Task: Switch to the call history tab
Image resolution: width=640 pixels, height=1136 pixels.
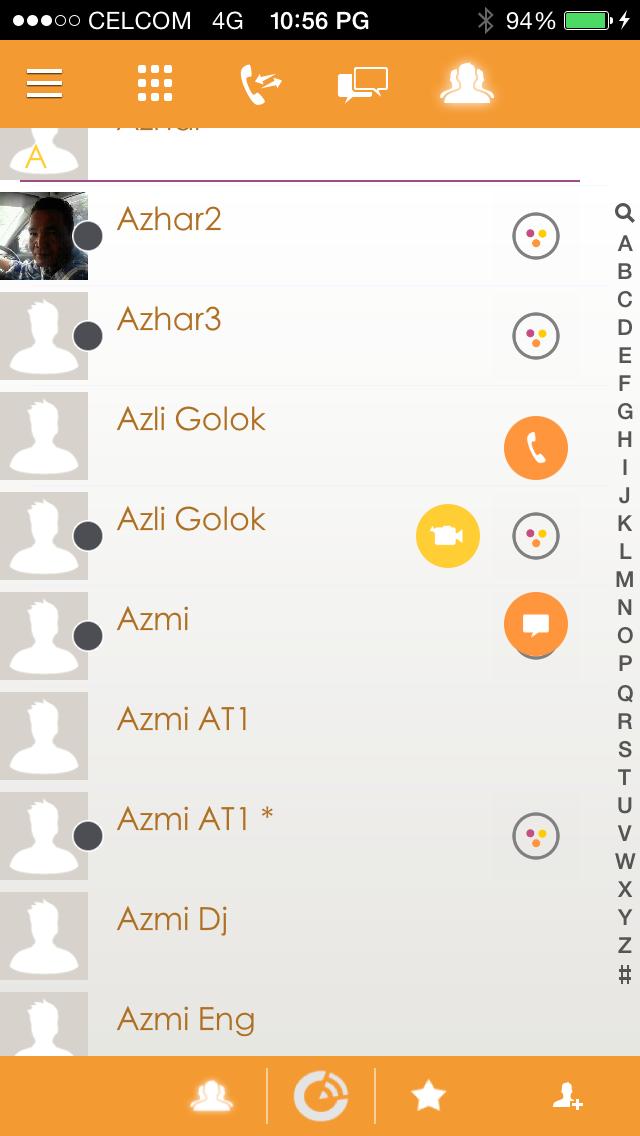Action: (x=261, y=84)
